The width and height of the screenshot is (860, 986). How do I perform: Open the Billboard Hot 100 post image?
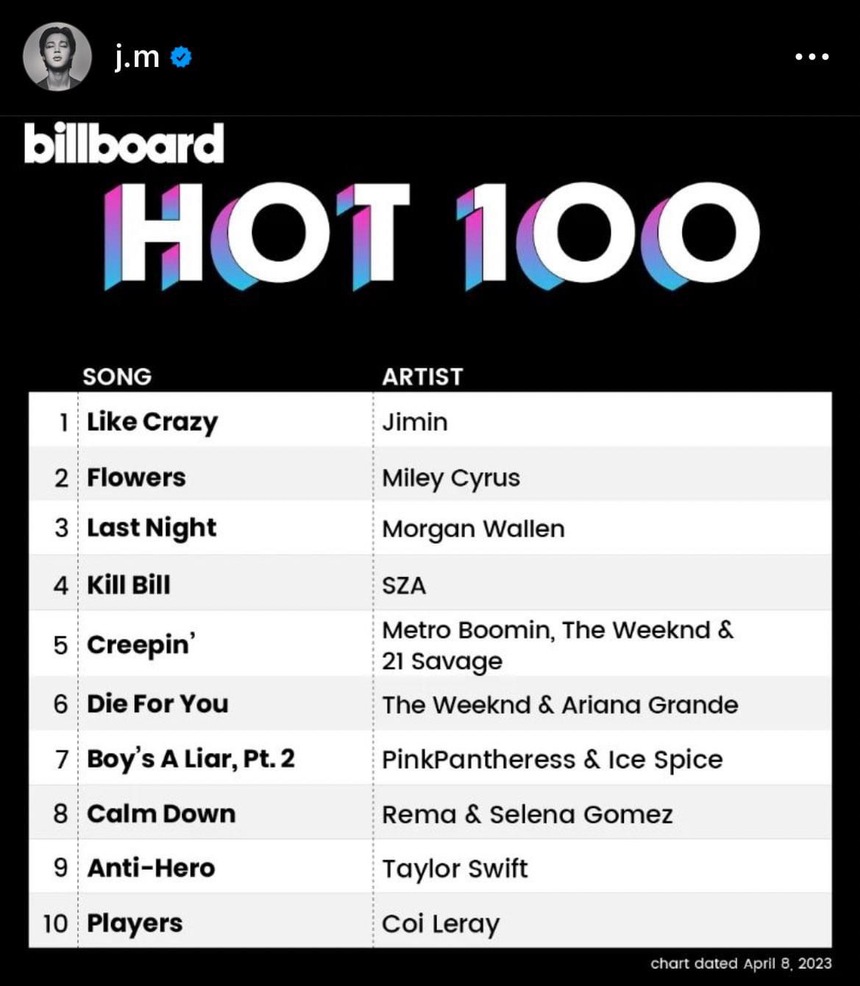430,550
